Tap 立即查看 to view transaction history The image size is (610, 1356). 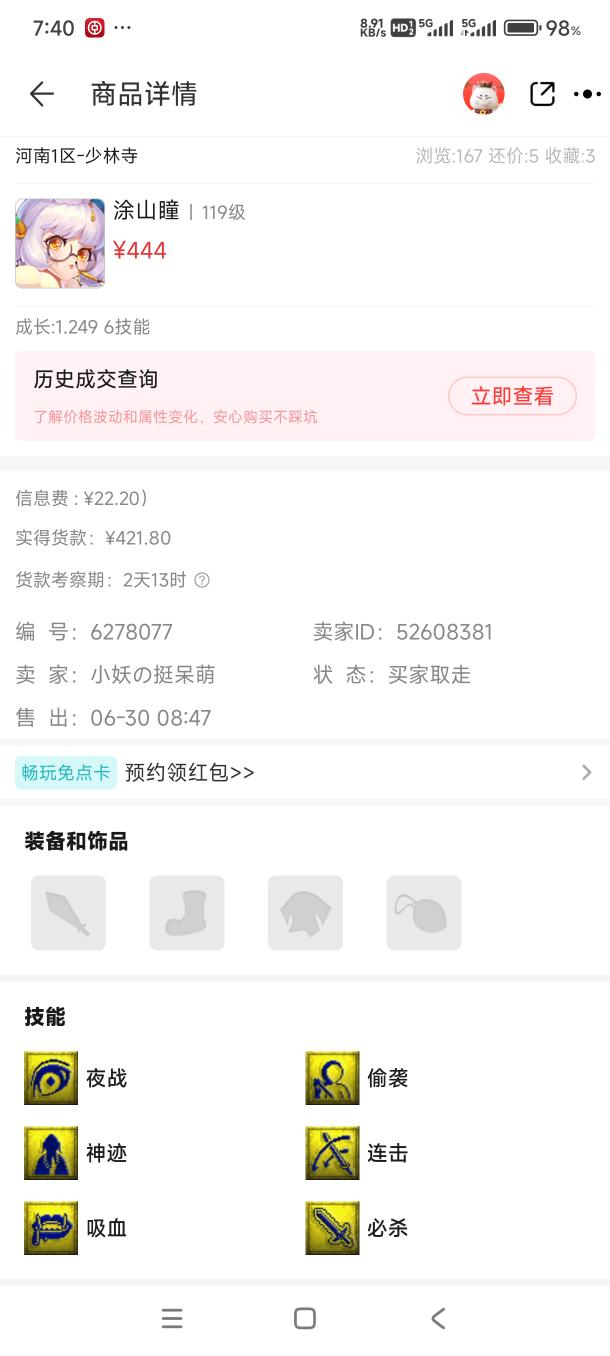[x=512, y=396]
